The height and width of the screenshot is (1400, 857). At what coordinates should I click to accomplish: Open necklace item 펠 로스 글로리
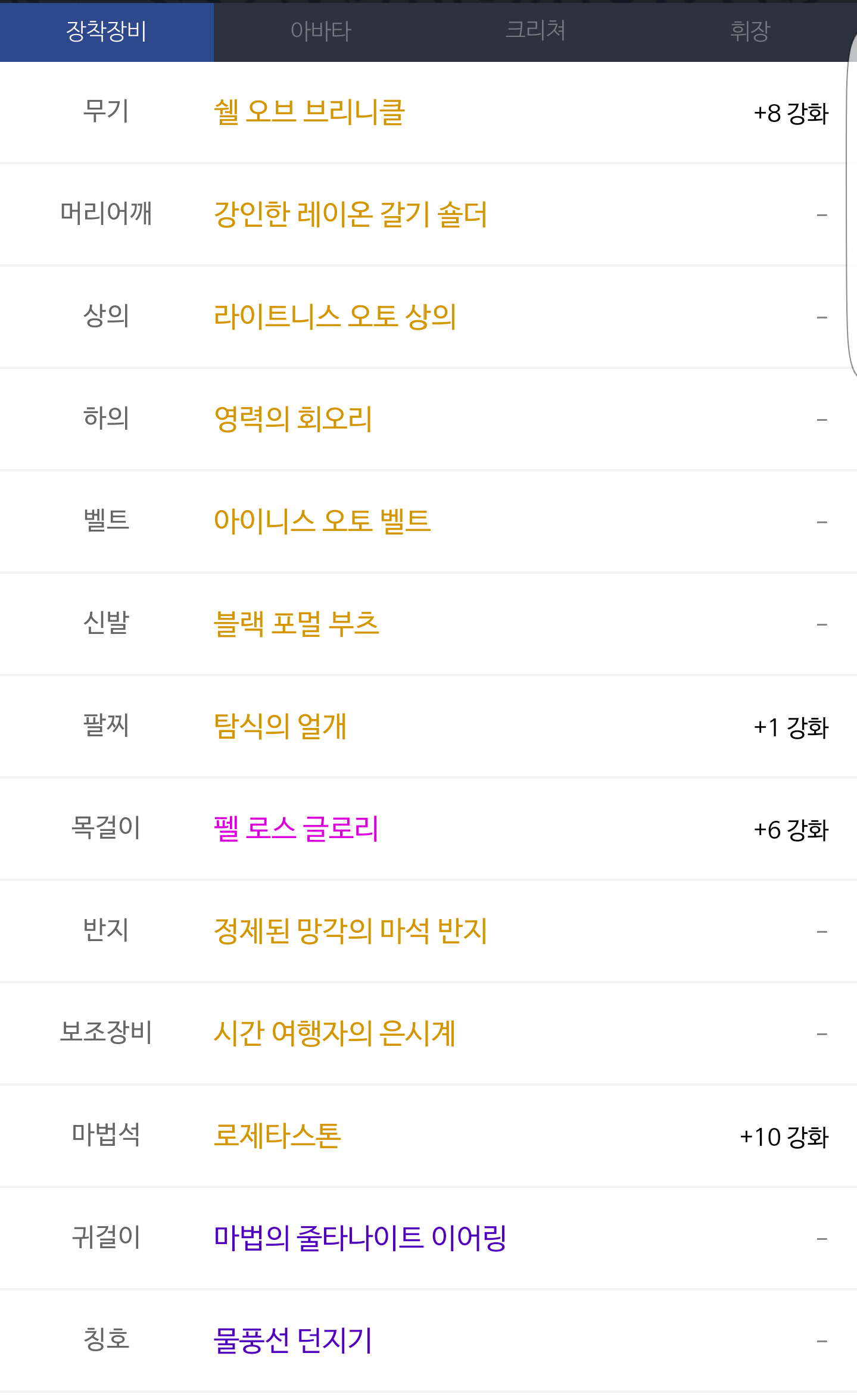[x=296, y=829]
